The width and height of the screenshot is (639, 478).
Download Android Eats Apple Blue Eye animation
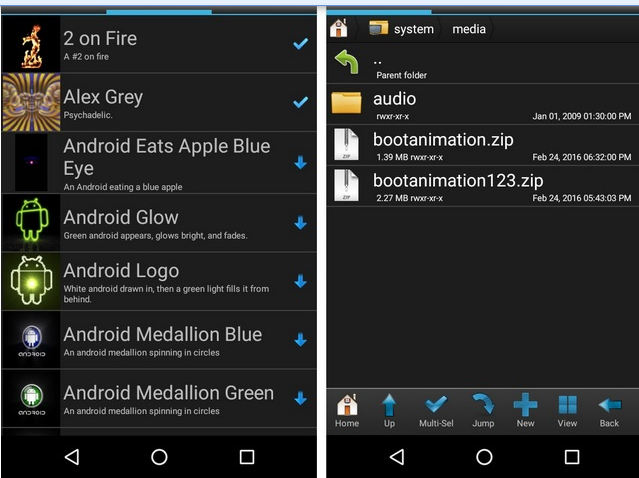(300, 163)
